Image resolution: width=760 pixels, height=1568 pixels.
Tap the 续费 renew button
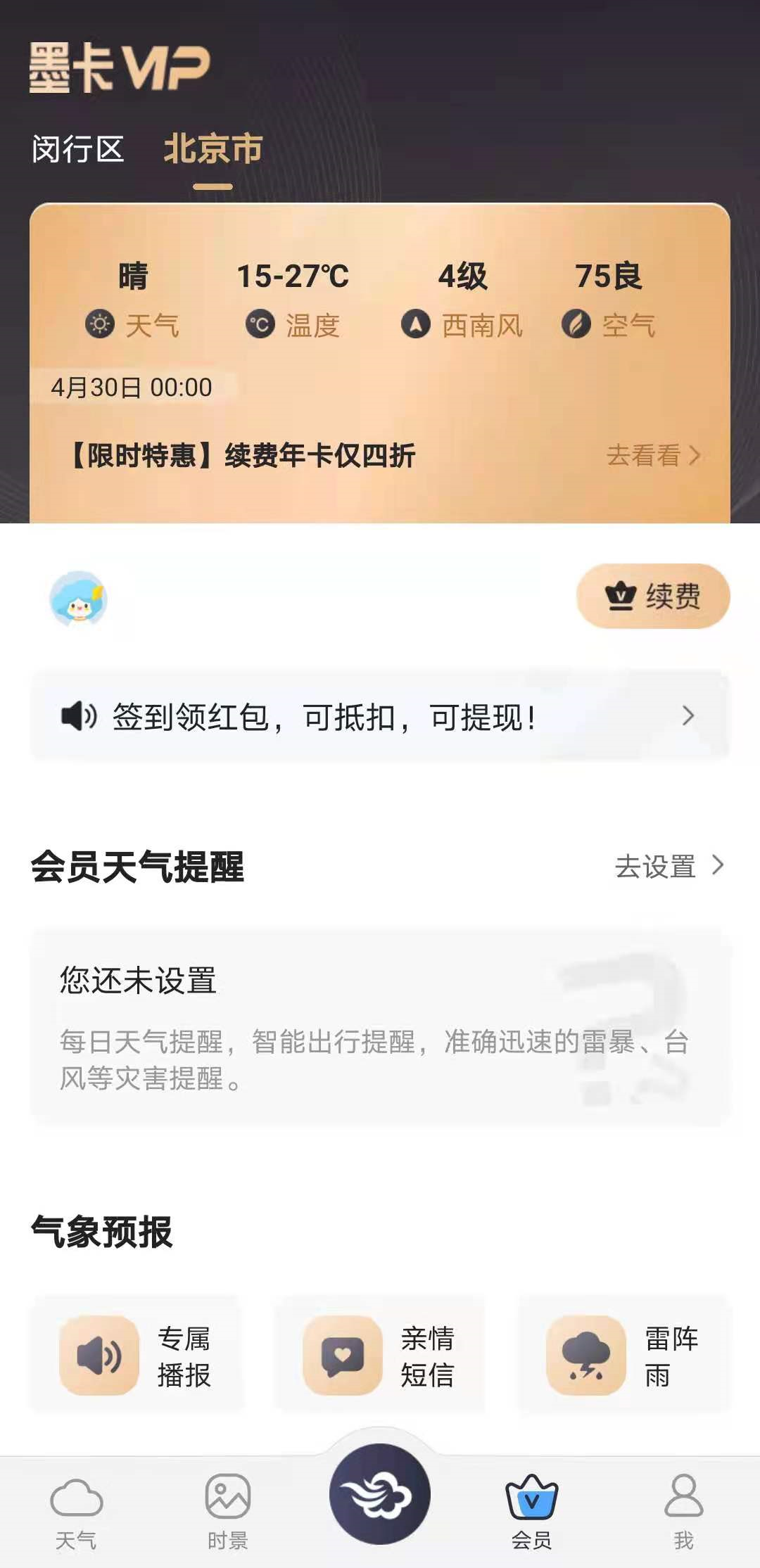point(652,596)
